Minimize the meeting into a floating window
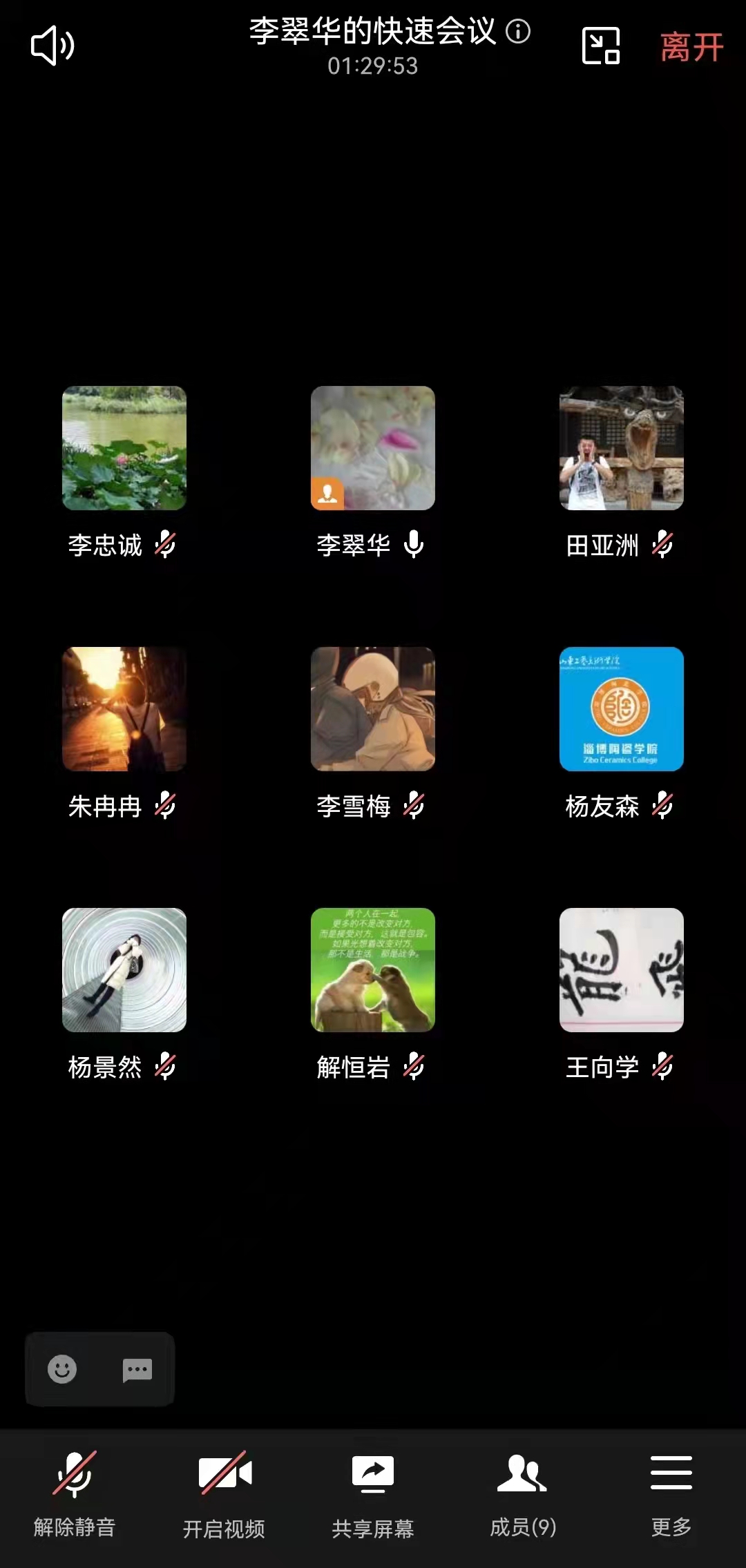746x1568 pixels. pos(600,46)
